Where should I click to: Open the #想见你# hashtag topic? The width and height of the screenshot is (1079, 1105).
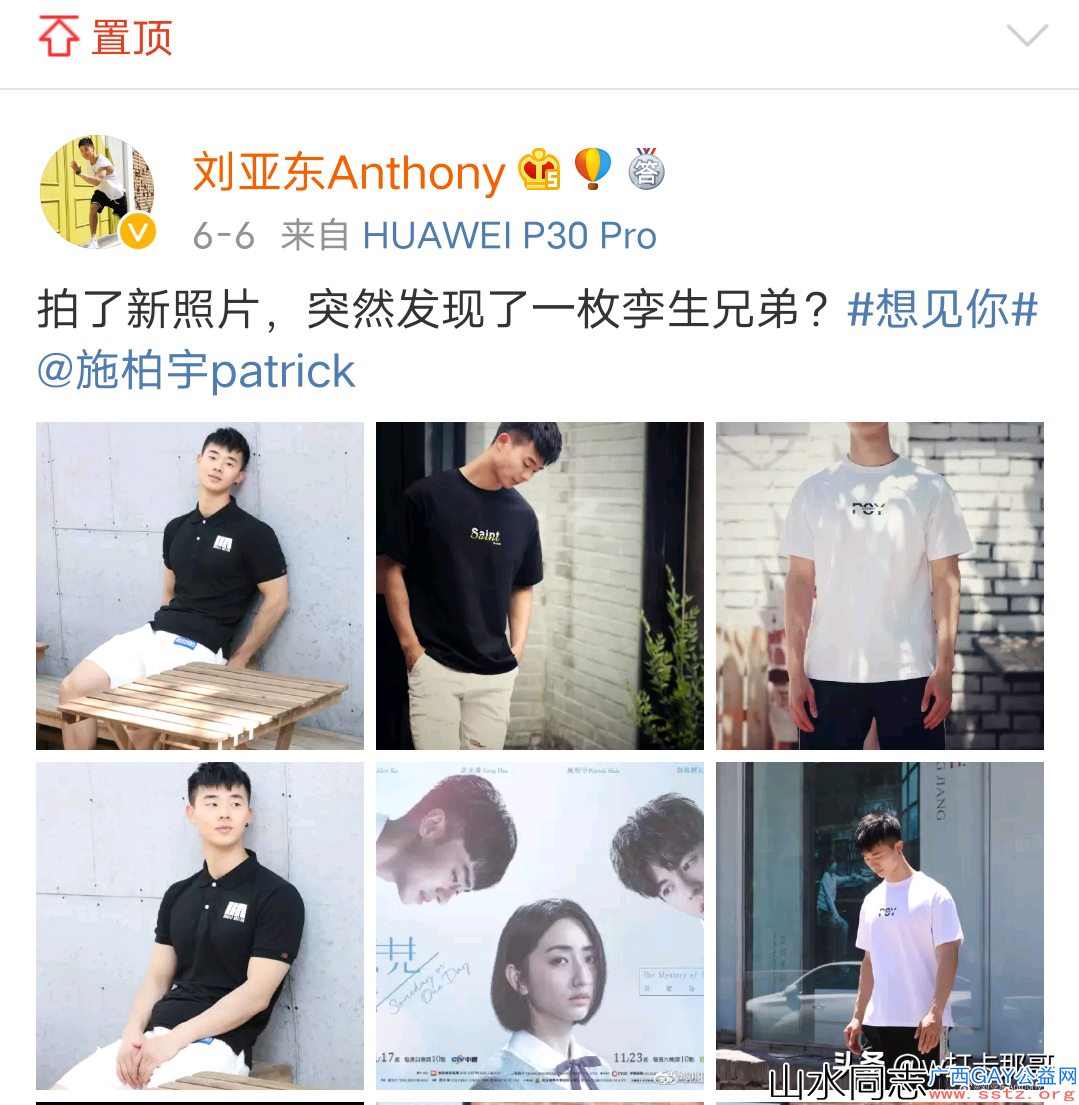(942, 311)
